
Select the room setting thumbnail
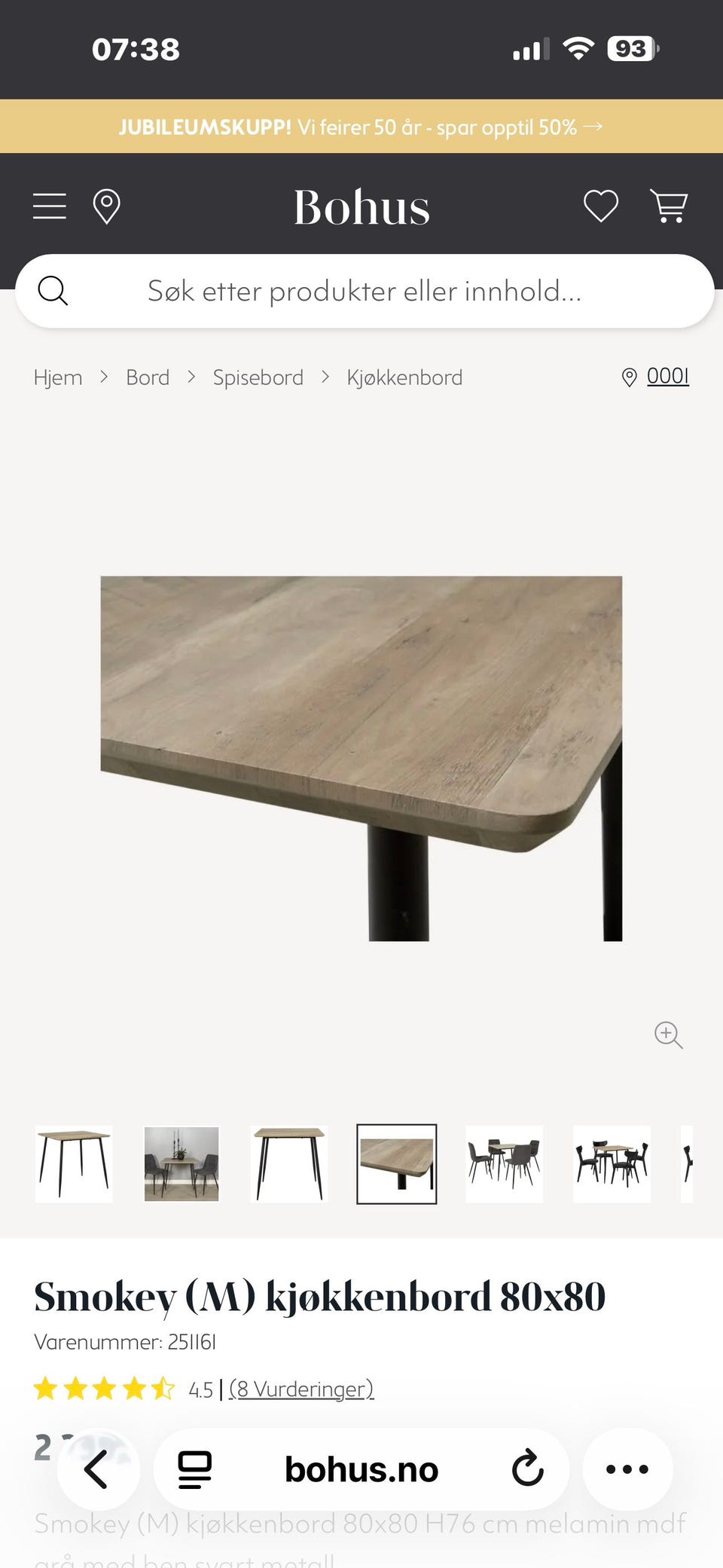click(182, 1164)
